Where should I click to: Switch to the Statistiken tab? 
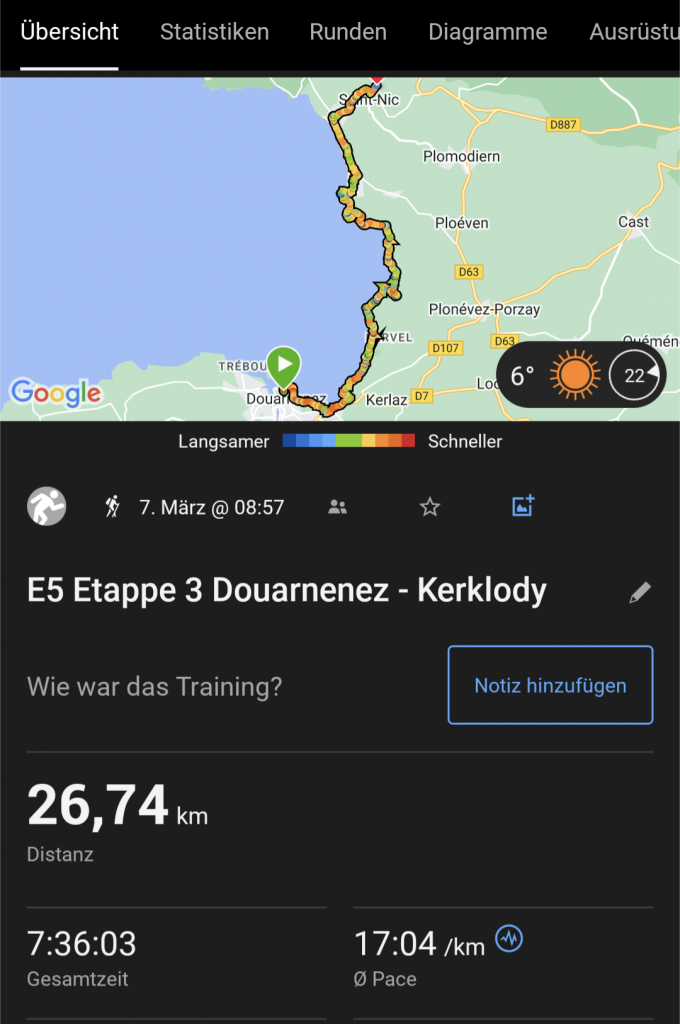pos(214,32)
